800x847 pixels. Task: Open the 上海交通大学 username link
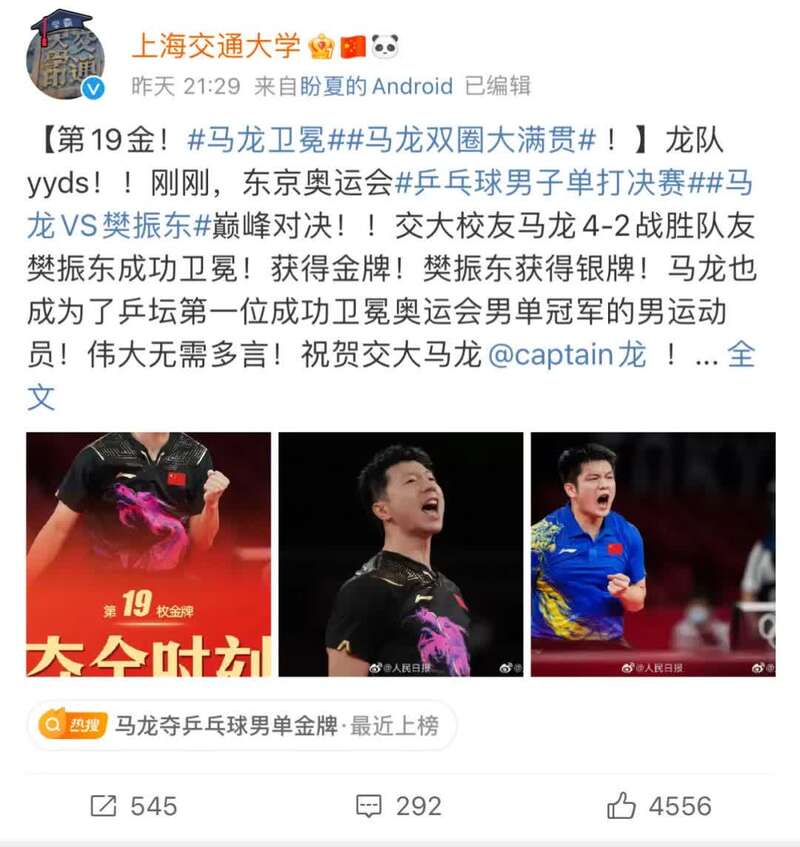point(216,43)
